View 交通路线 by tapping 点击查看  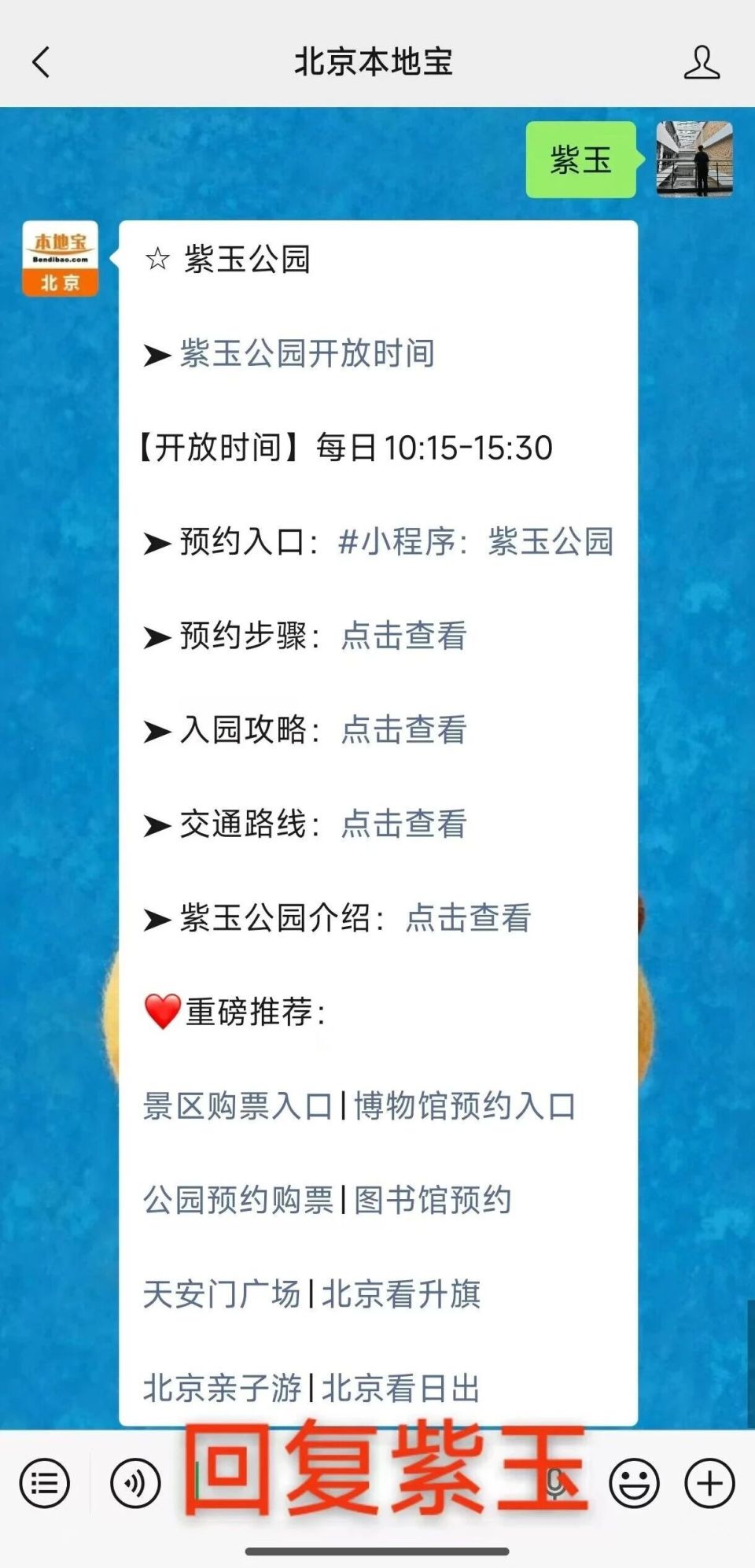pyautogui.click(x=403, y=825)
